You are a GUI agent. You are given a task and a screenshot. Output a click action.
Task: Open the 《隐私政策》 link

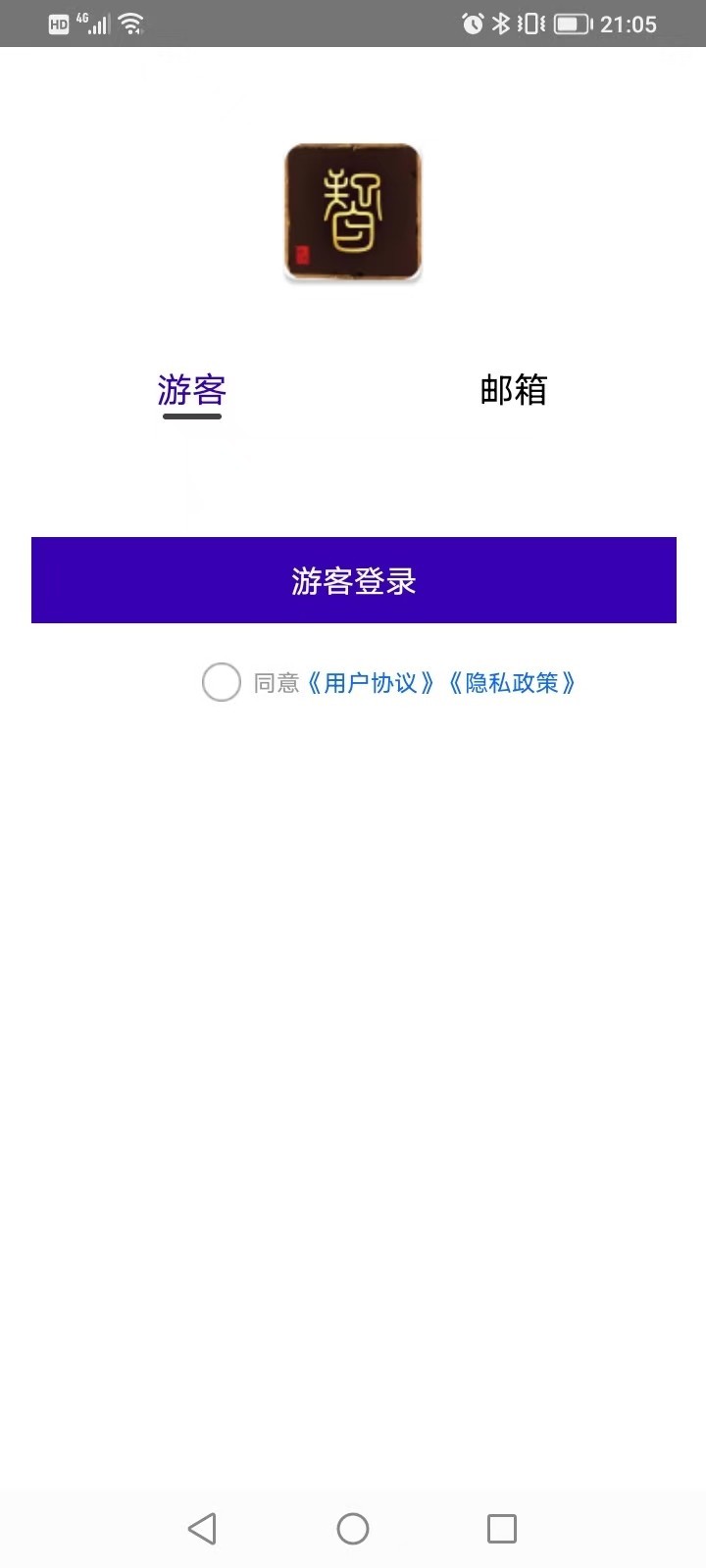[511, 683]
